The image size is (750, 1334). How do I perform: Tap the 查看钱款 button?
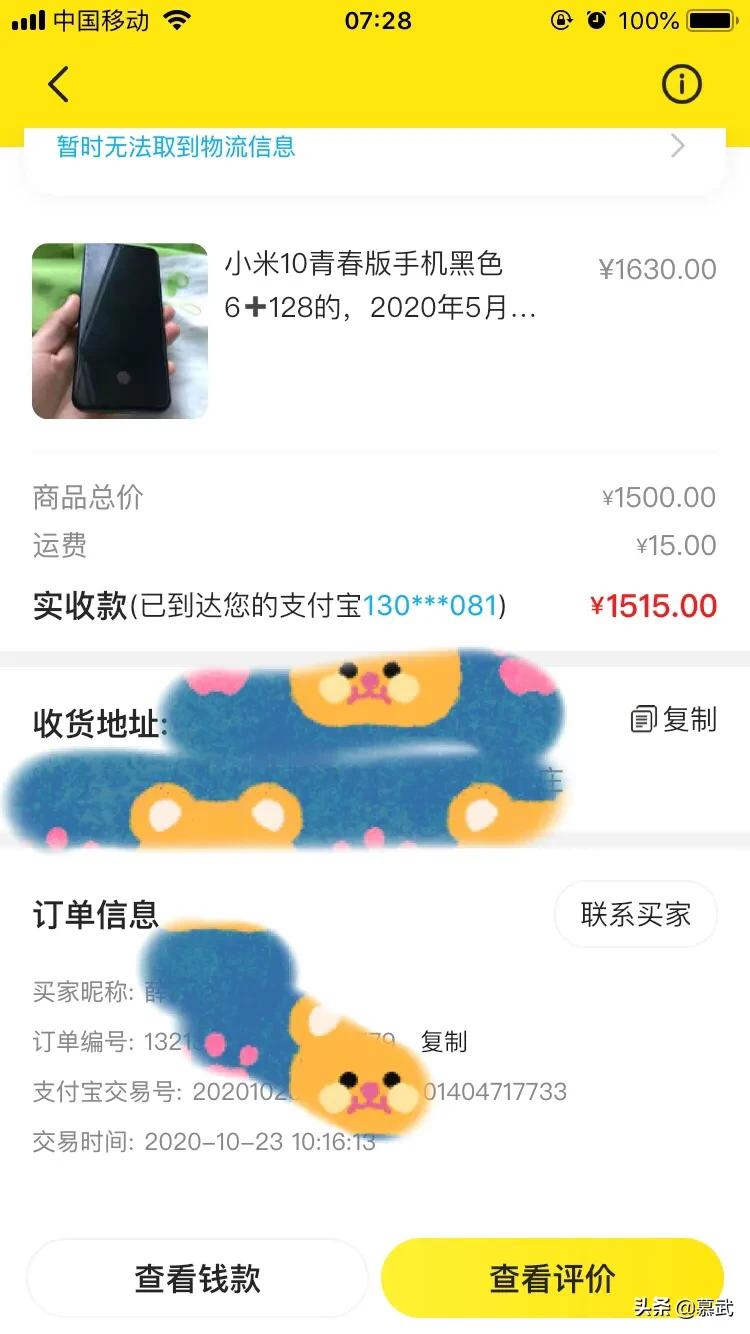(196, 1277)
